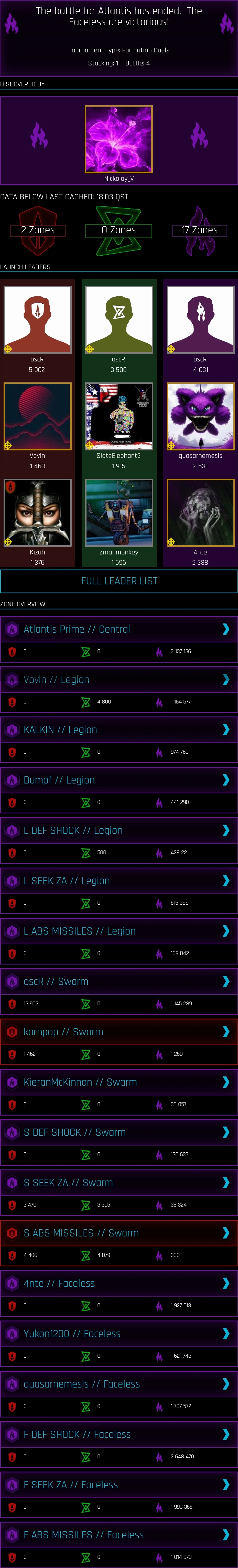View SlateElephant3's player card
Image resolution: width=238 pixels, height=1568 pixels.
coord(119,416)
